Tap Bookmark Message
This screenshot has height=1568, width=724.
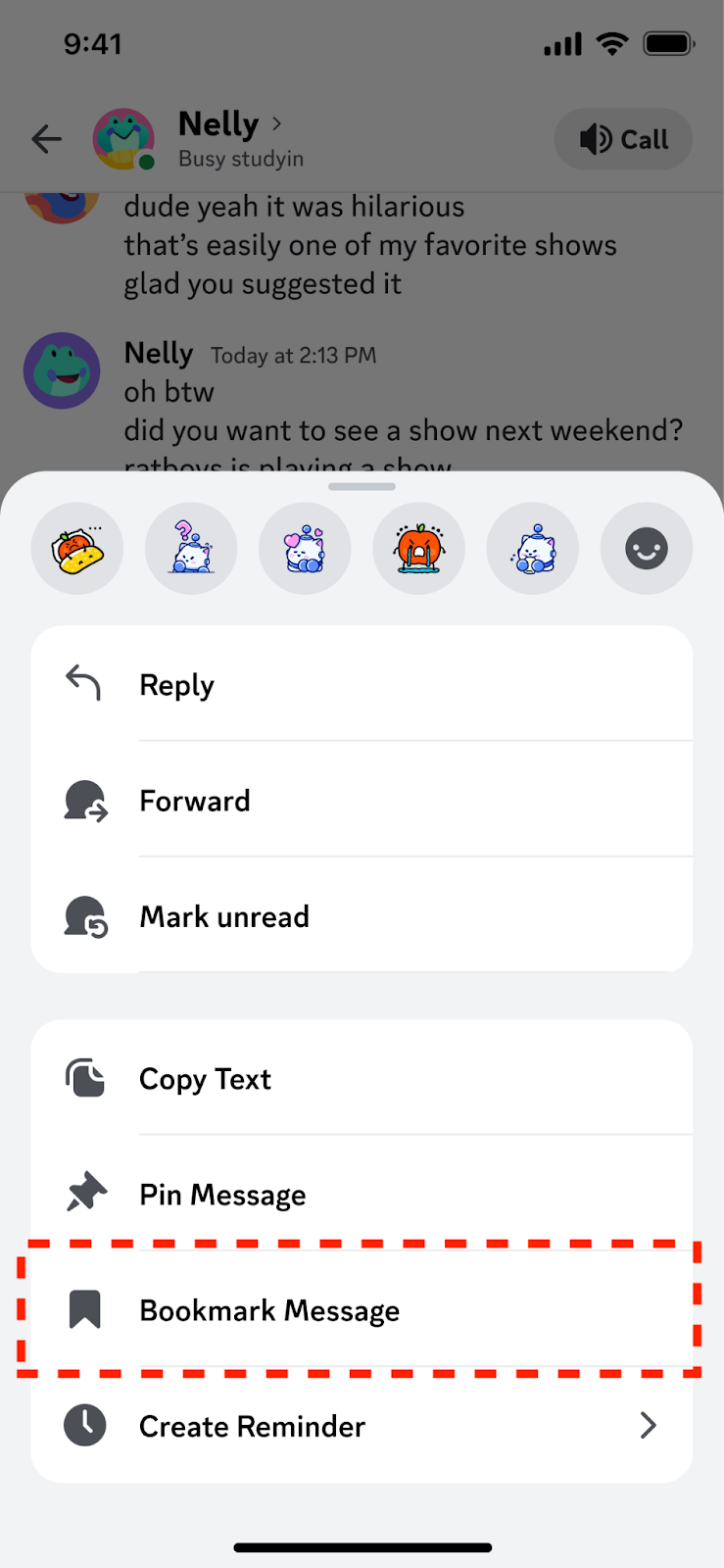pyautogui.click(x=362, y=1310)
